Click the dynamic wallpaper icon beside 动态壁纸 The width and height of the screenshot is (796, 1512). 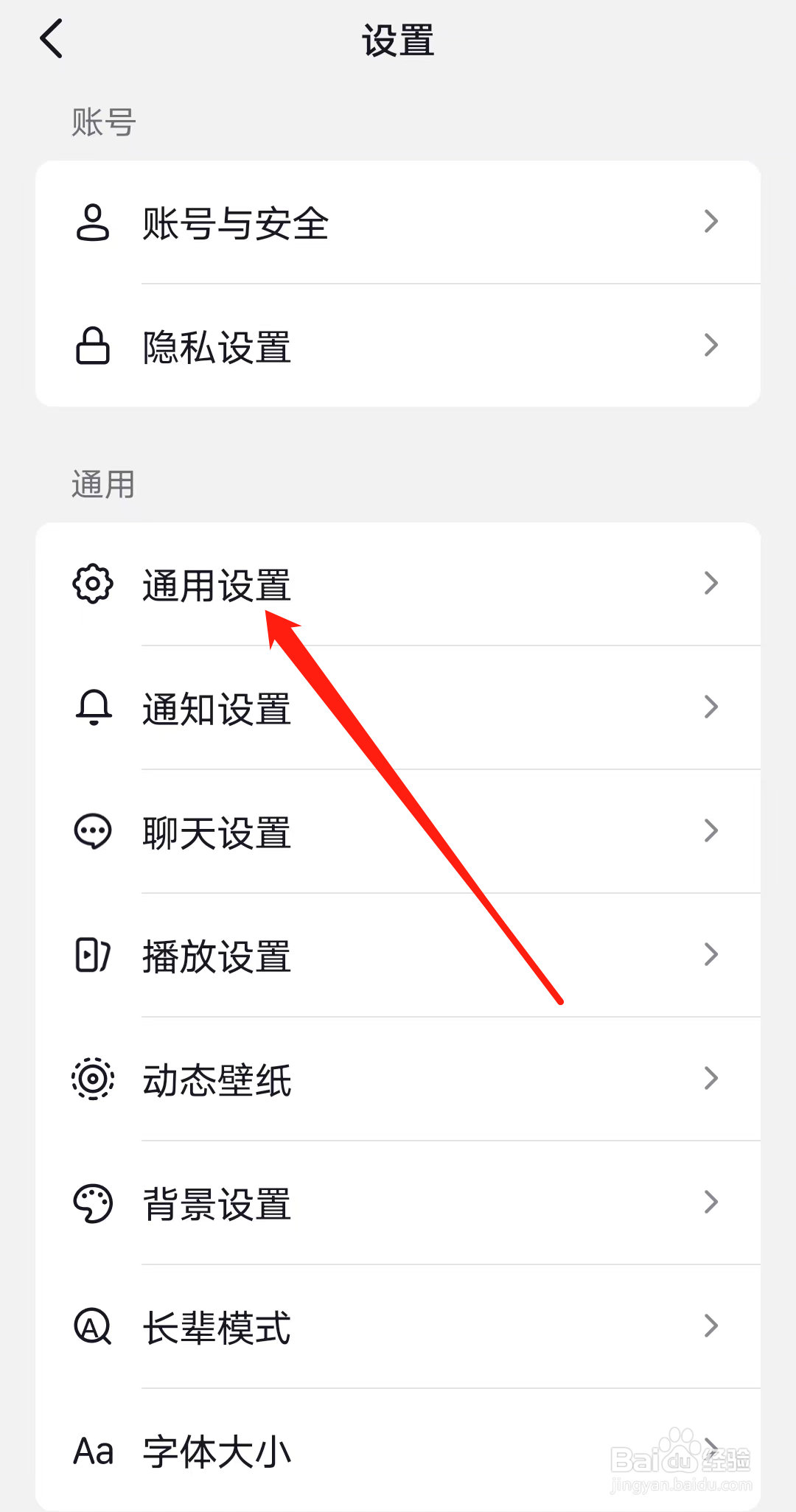(93, 1079)
